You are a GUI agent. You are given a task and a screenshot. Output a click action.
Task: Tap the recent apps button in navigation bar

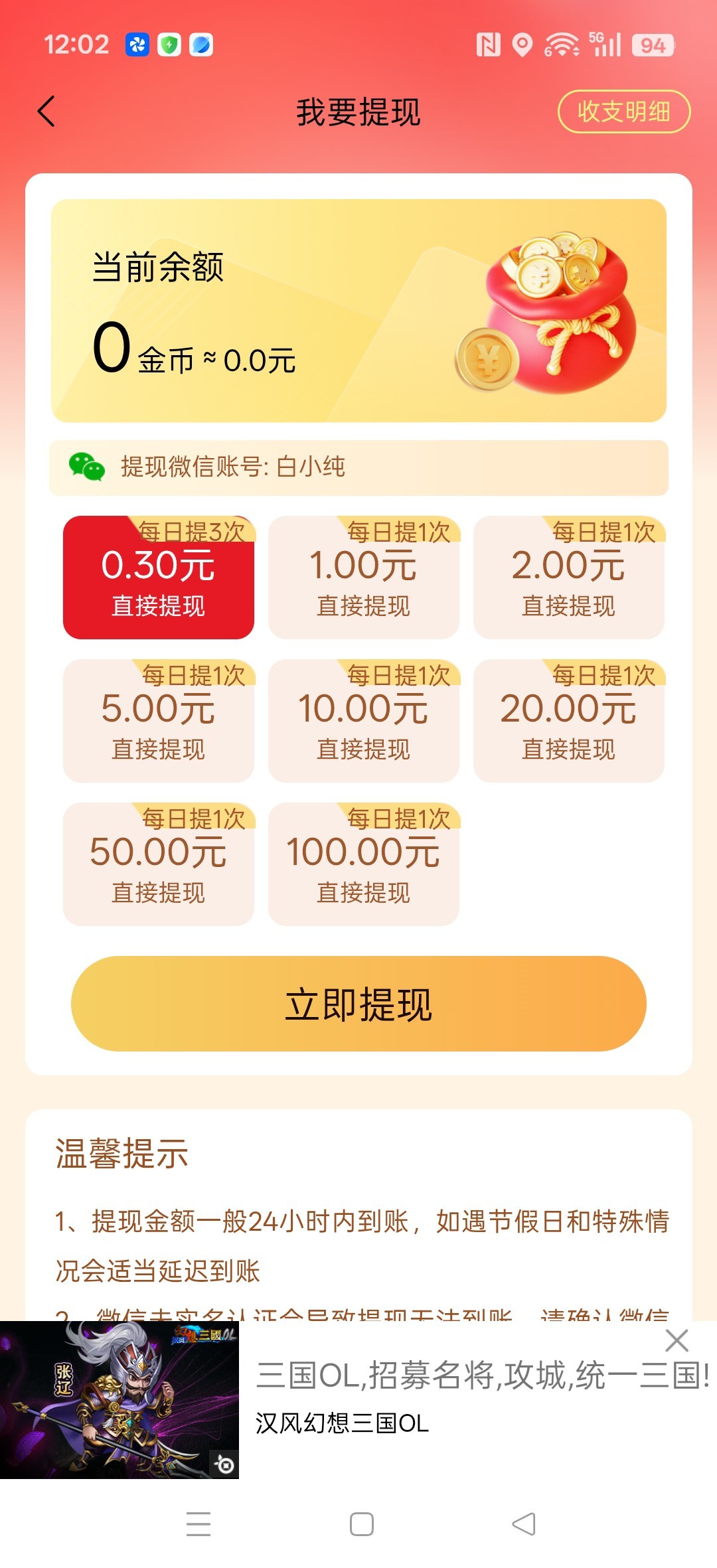click(x=197, y=1524)
